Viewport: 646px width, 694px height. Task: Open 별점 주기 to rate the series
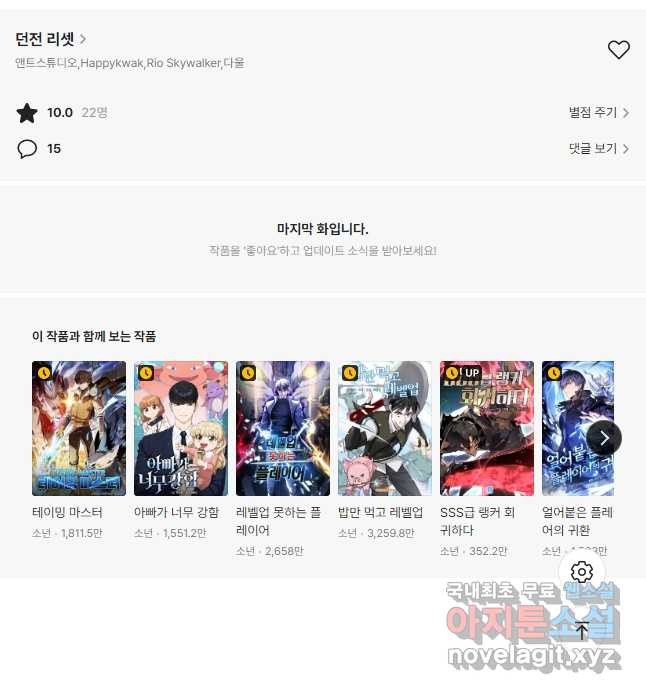point(598,113)
